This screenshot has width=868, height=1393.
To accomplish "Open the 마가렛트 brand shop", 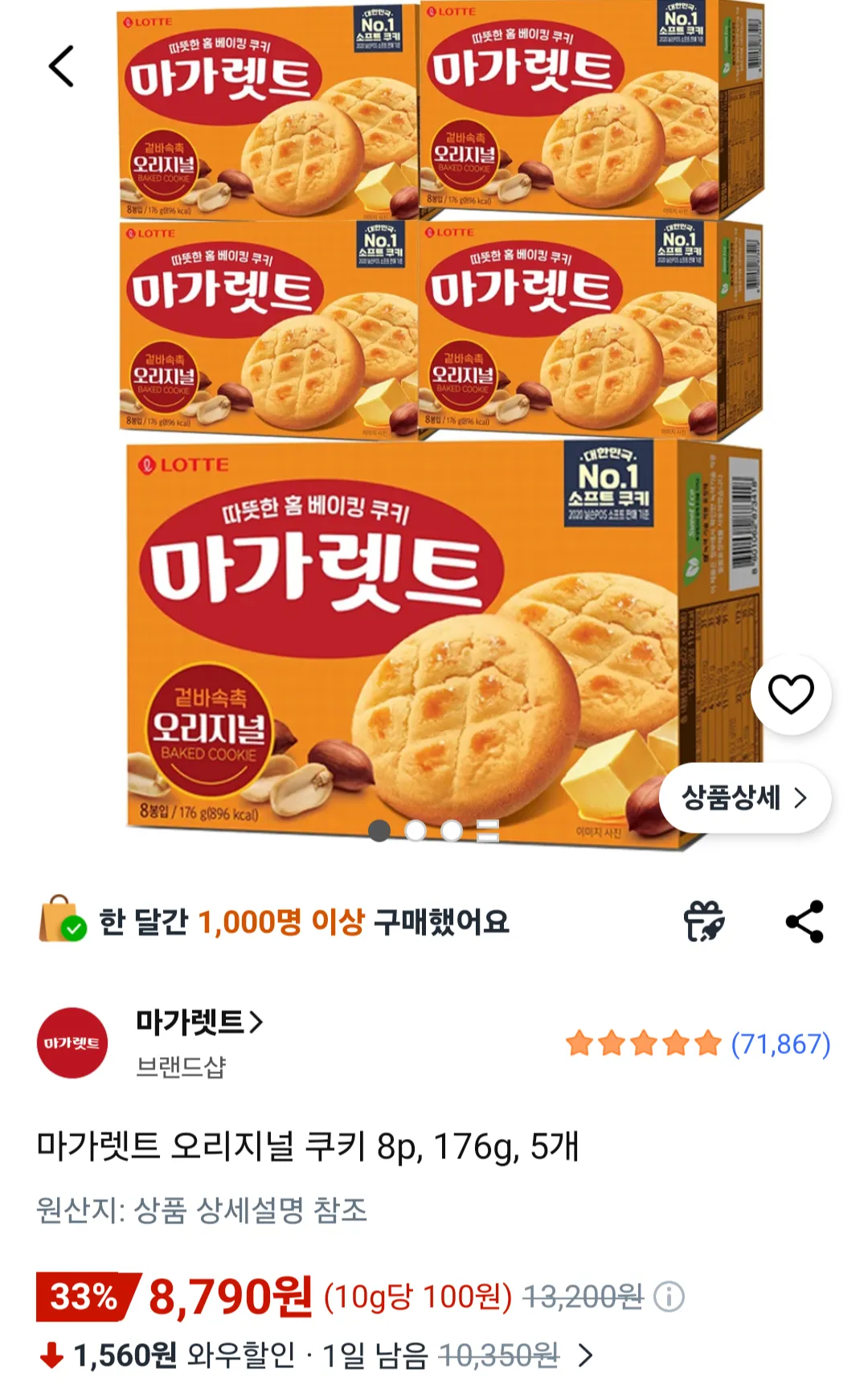I will pos(199,1022).
